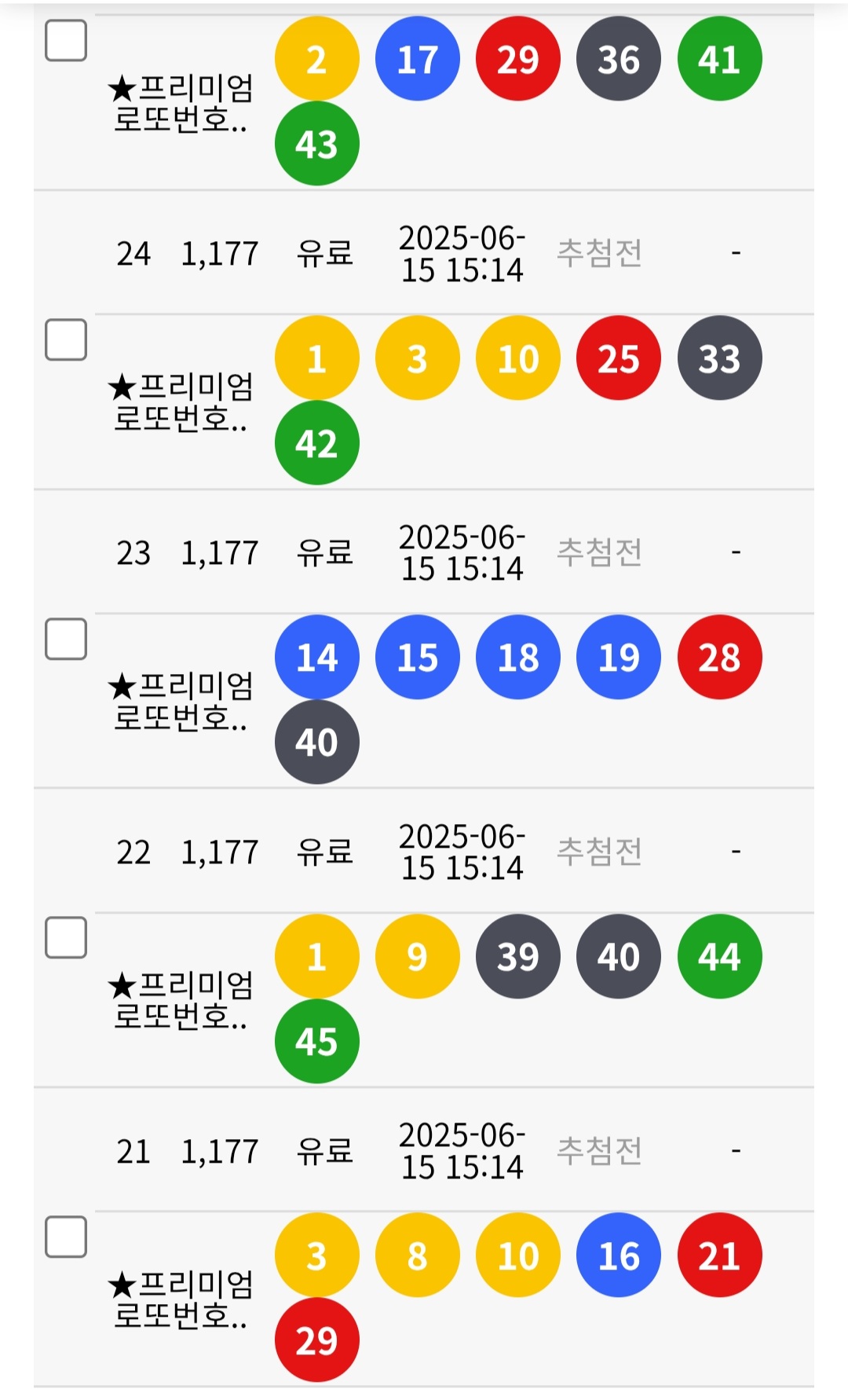848x1400 pixels.
Task: Select the checkbox for entry number 21
Action: pyautogui.click(x=66, y=1237)
